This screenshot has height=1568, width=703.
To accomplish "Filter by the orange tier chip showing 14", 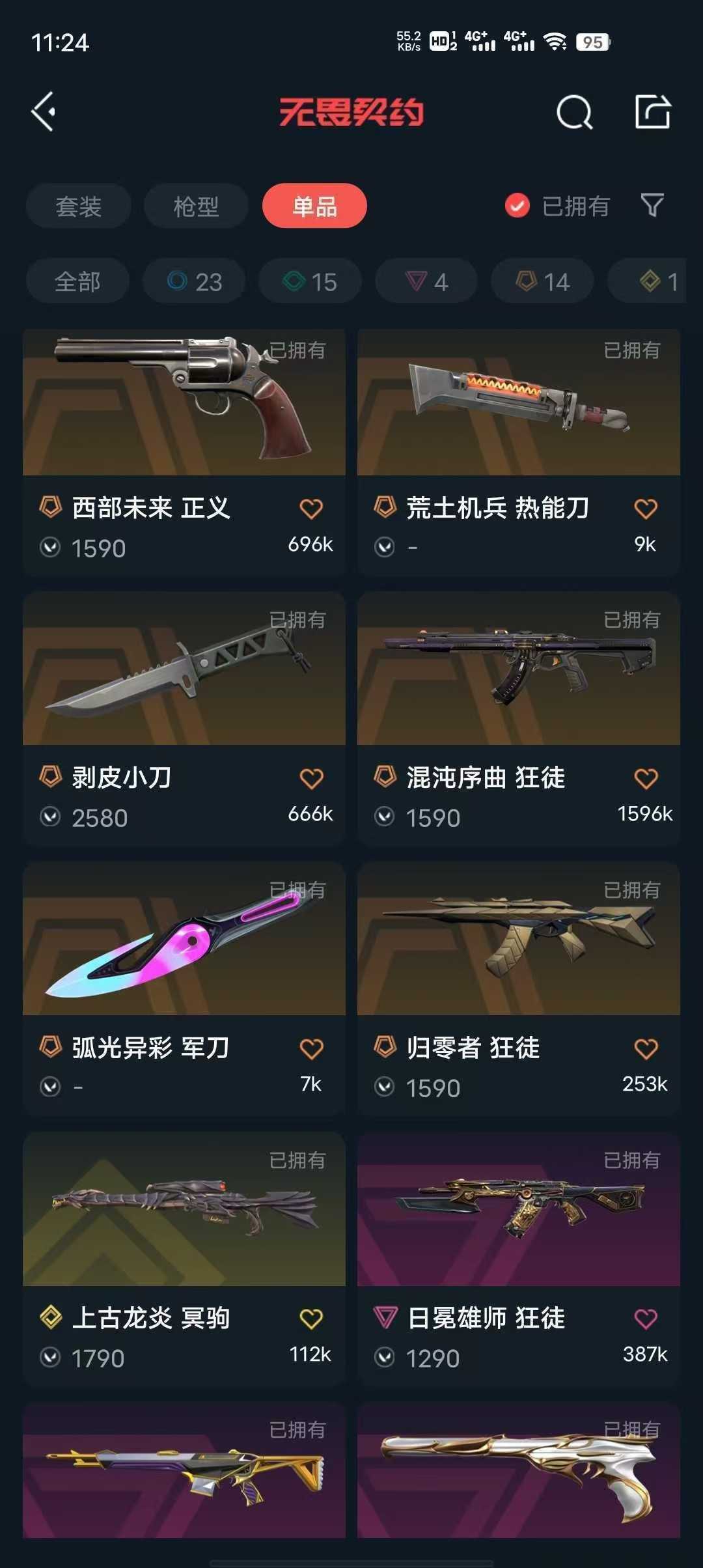I will point(542,281).
